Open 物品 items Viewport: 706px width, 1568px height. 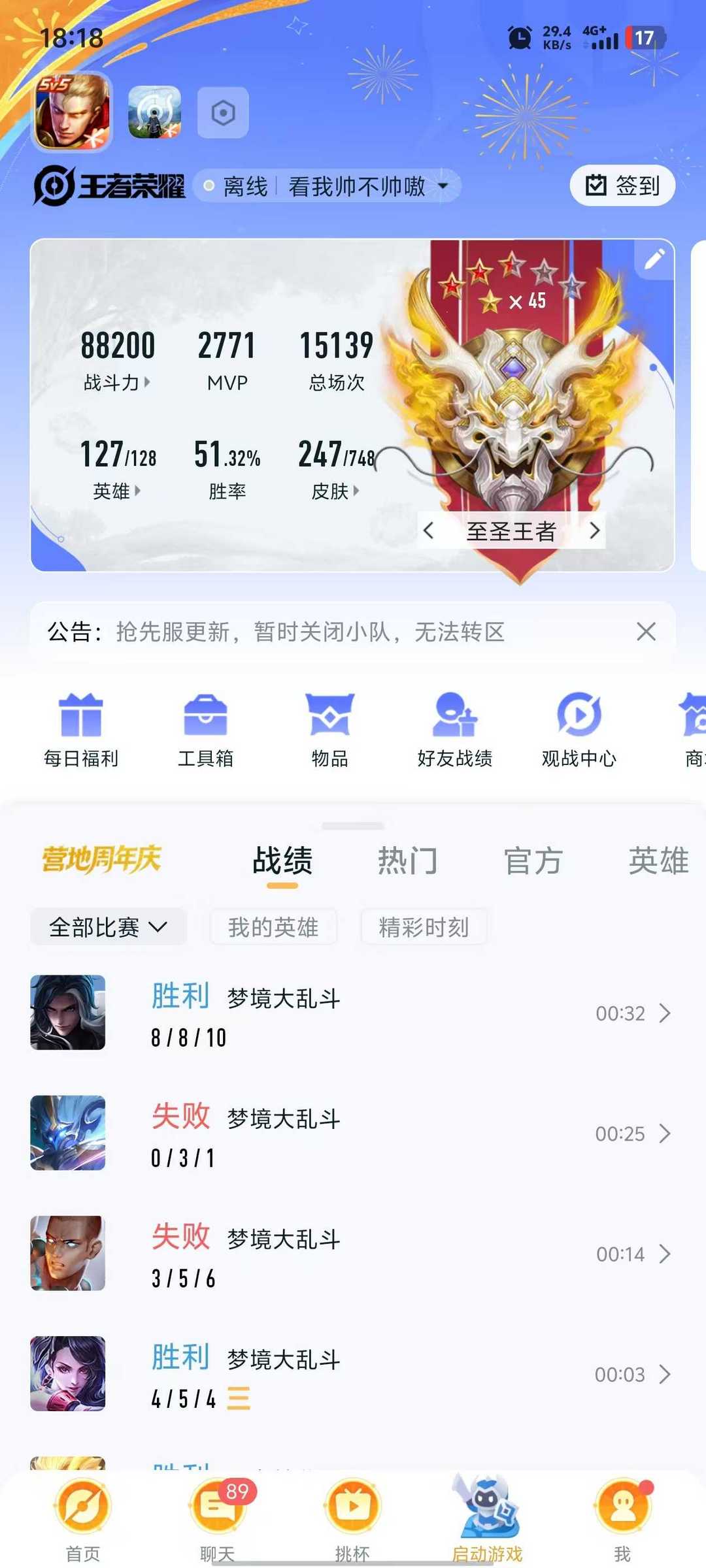329,730
